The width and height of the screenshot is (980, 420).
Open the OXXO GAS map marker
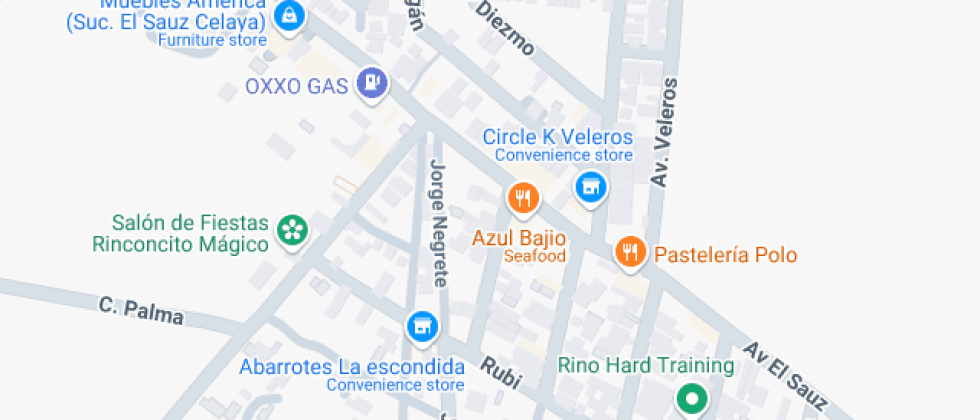(373, 82)
